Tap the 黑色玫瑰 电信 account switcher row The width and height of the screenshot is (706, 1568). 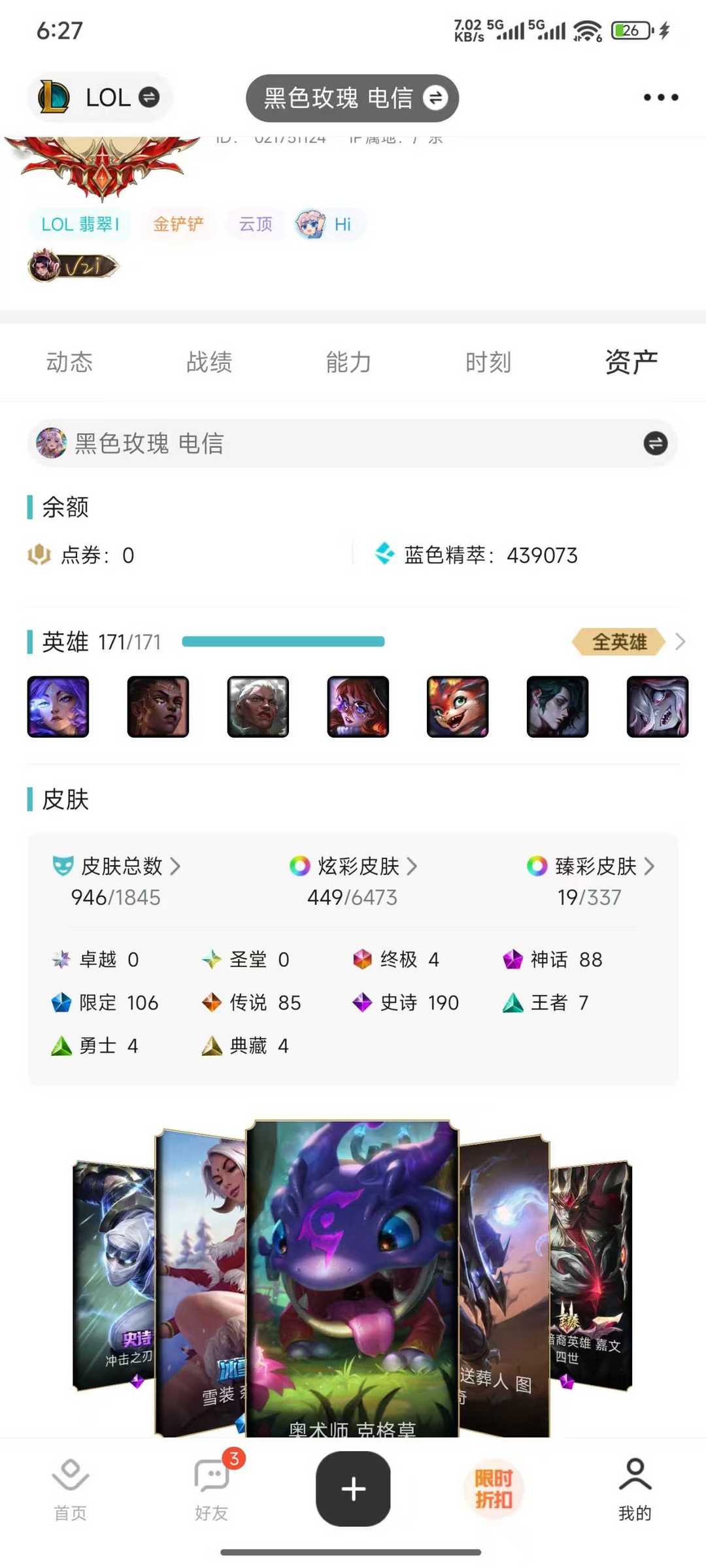(352, 444)
